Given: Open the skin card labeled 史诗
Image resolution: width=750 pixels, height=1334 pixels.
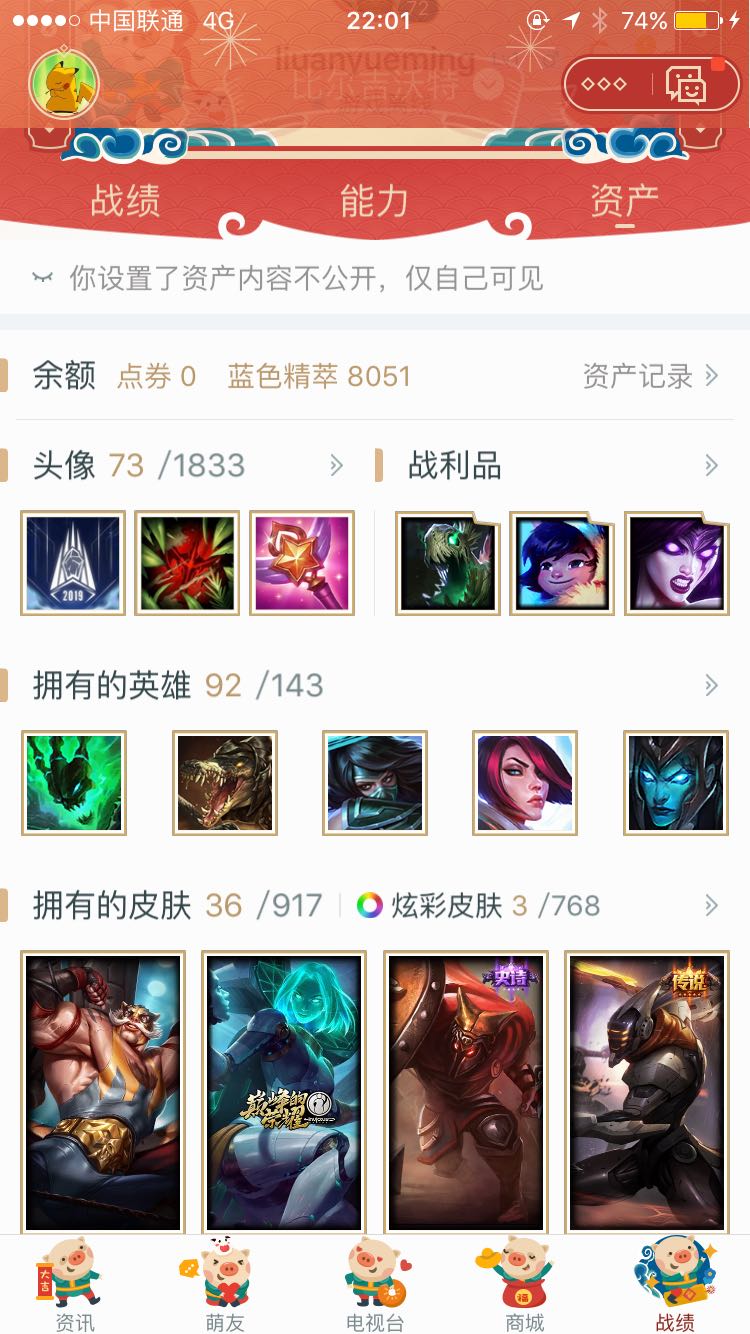Looking at the screenshot, I should click(466, 1090).
